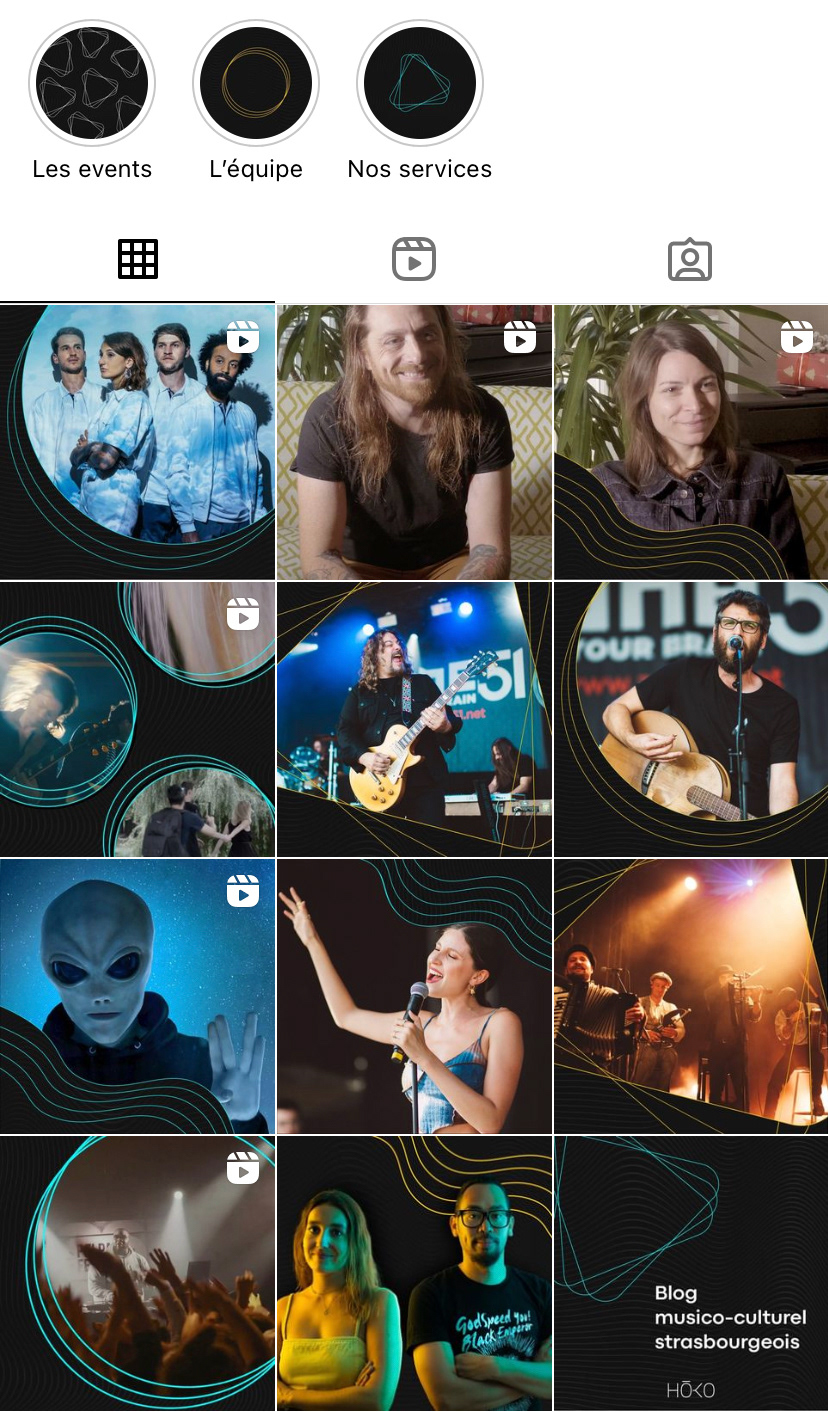Image resolution: width=828 pixels, height=1412 pixels.
Task: Open the post of the guitarist on the blue stage
Action: point(414,719)
